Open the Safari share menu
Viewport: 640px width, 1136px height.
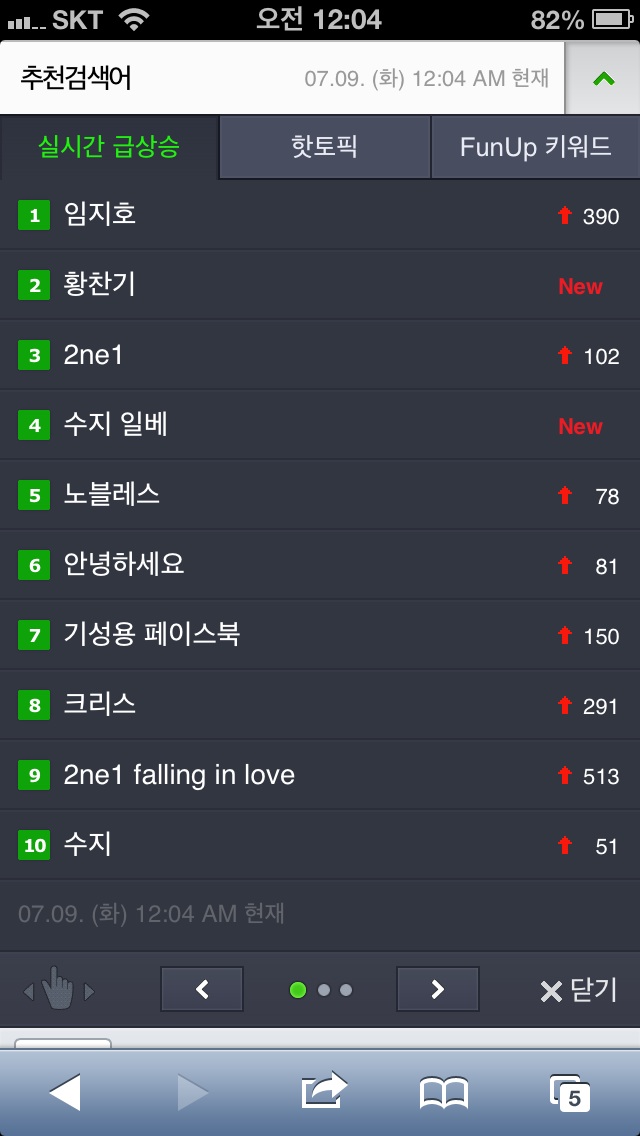[x=323, y=1090]
